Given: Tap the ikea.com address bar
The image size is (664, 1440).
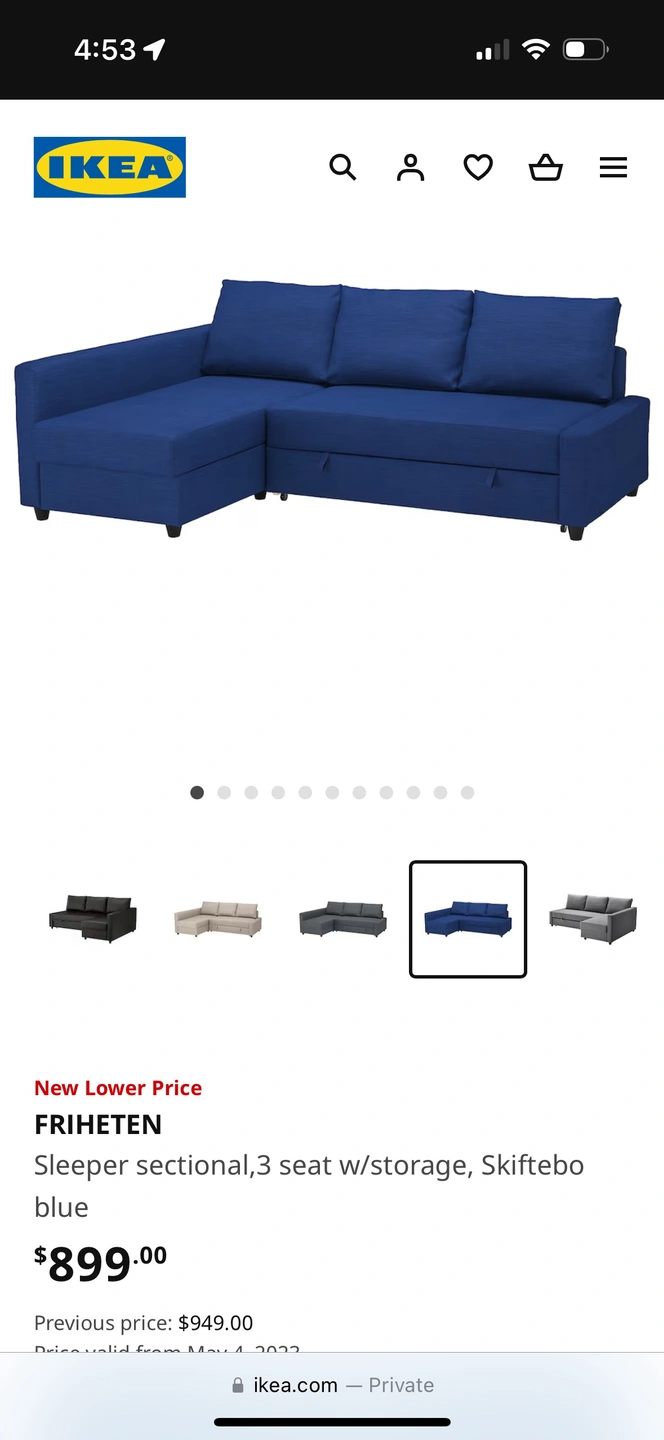Looking at the screenshot, I should click(332, 1385).
